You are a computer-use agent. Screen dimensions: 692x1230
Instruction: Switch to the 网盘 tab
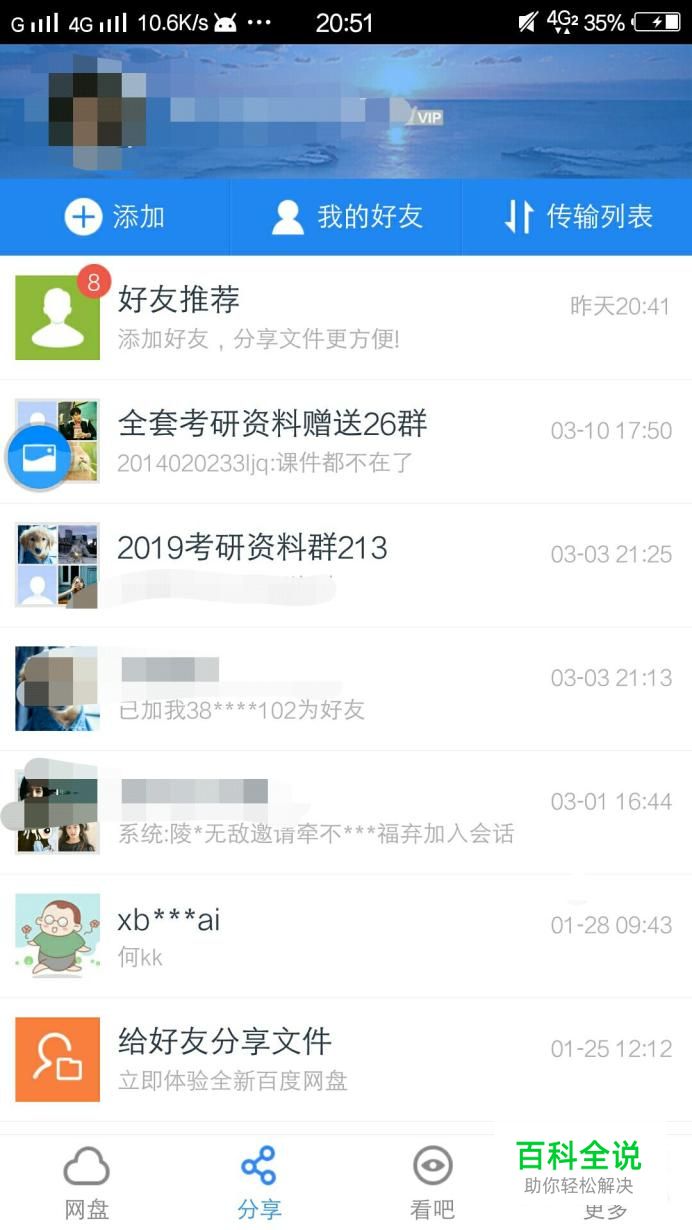87,1183
